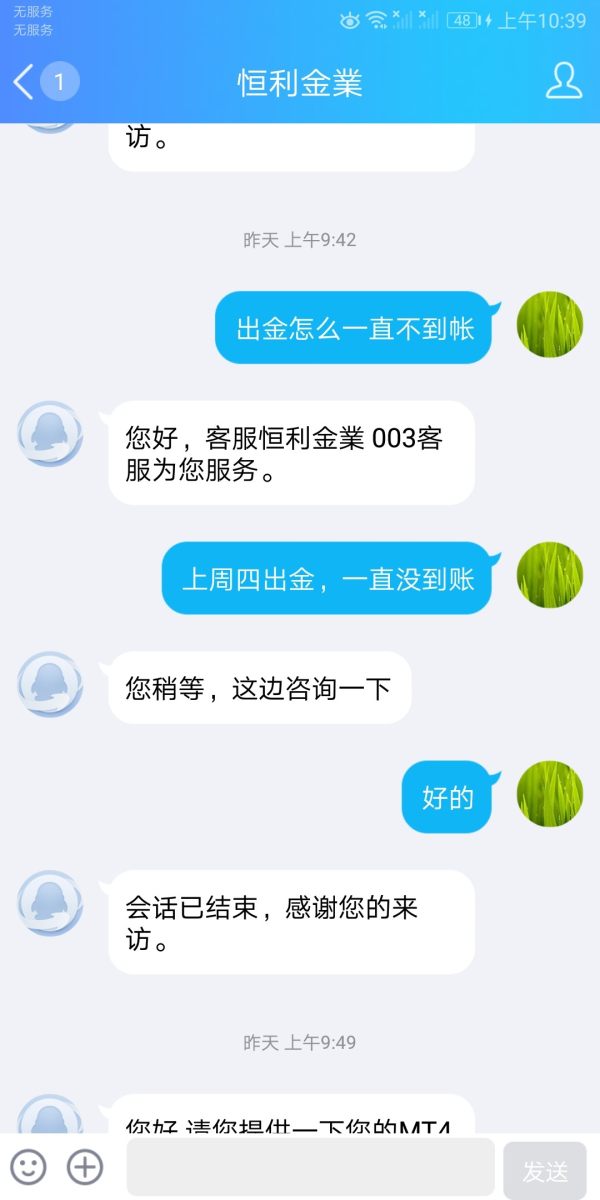This screenshot has width=600, height=1200.
Task: Focus the message text field
Action: pos(310,1166)
